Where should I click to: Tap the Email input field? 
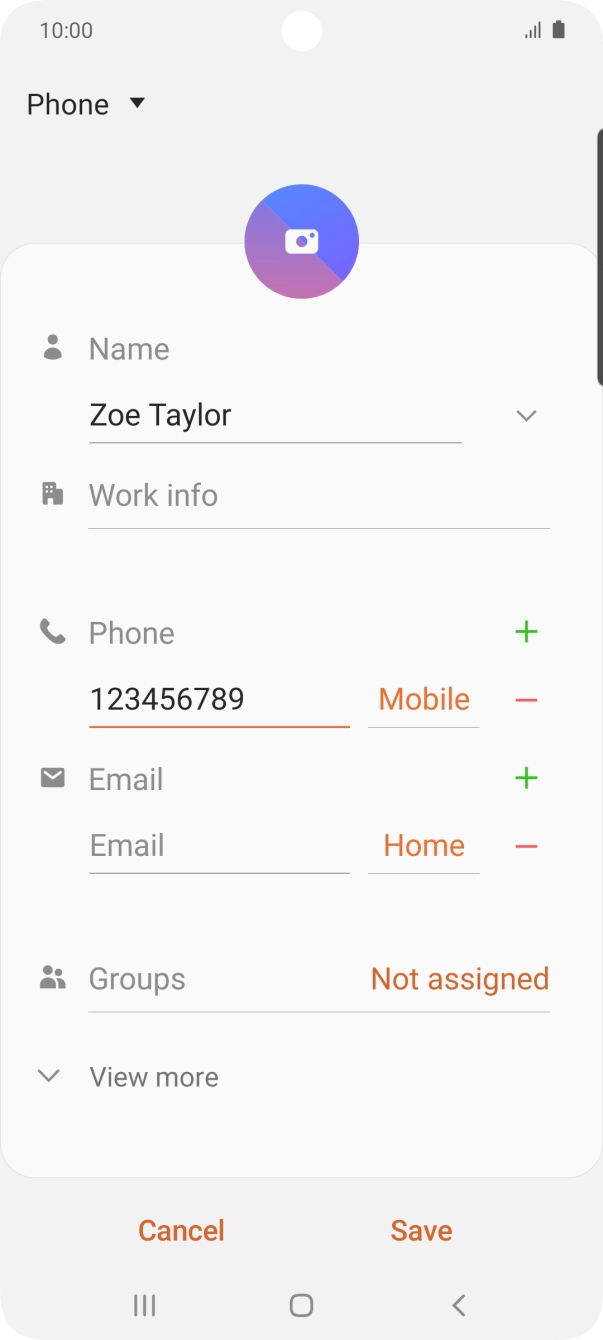(219, 846)
